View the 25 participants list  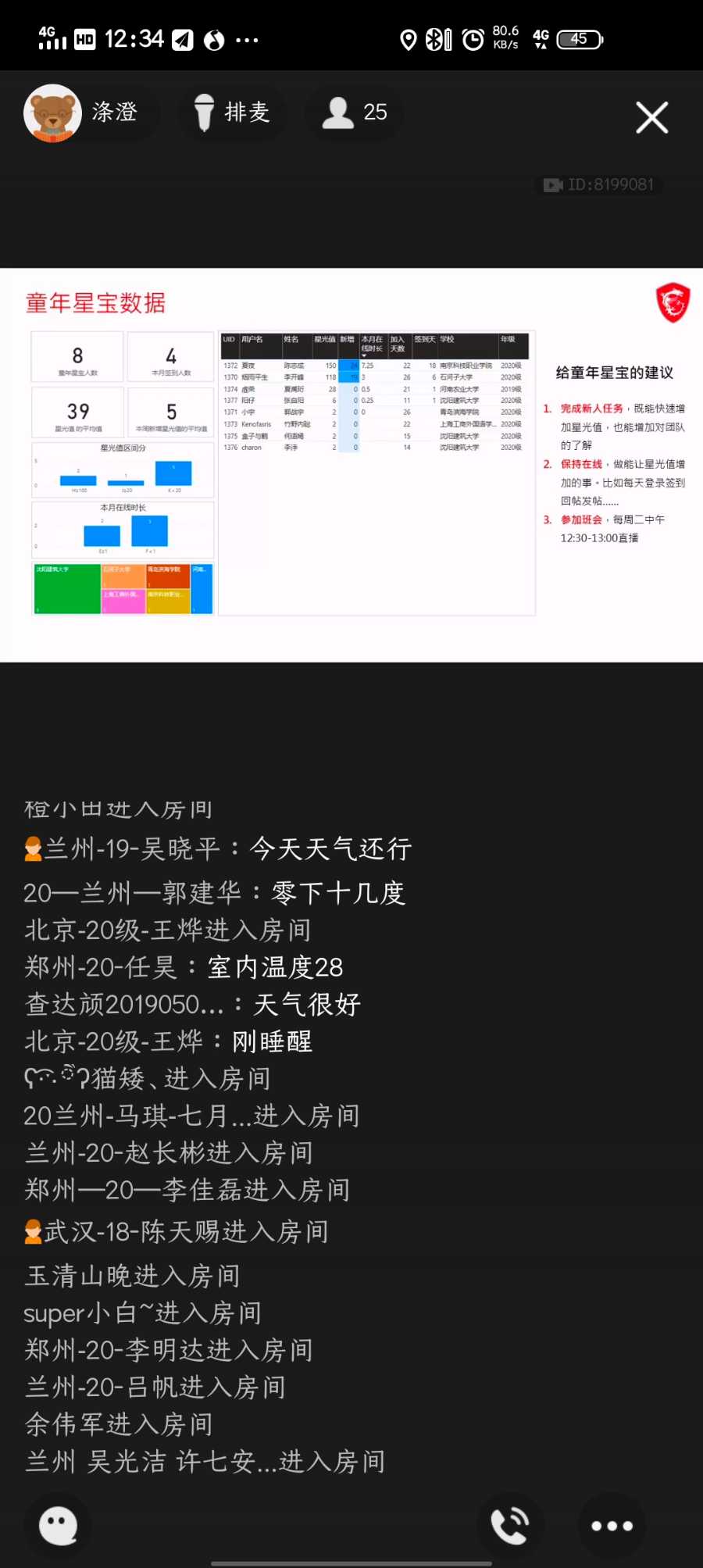[355, 113]
